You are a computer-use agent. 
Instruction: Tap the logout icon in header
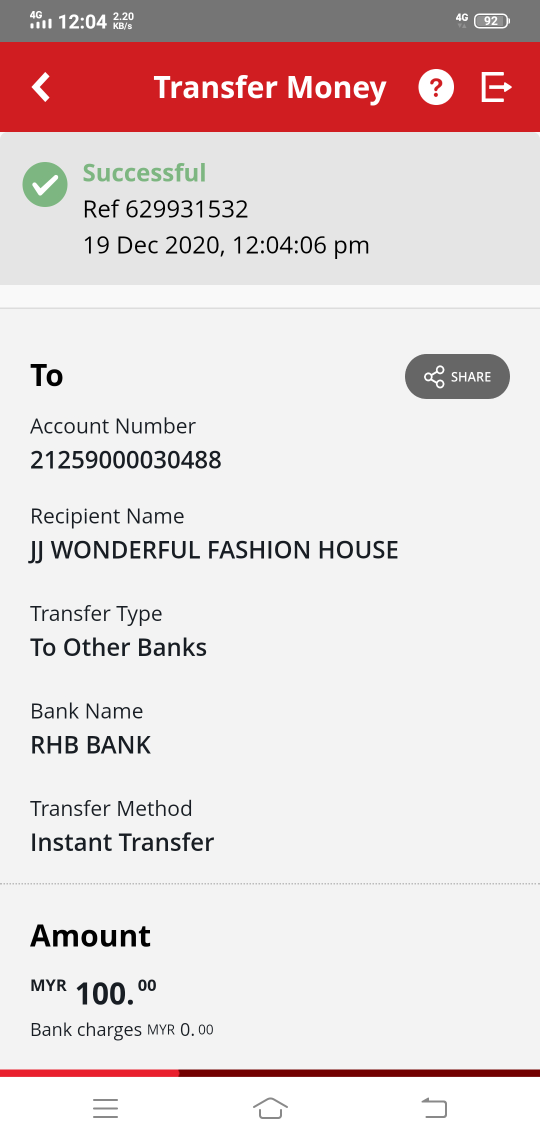click(x=496, y=87)
